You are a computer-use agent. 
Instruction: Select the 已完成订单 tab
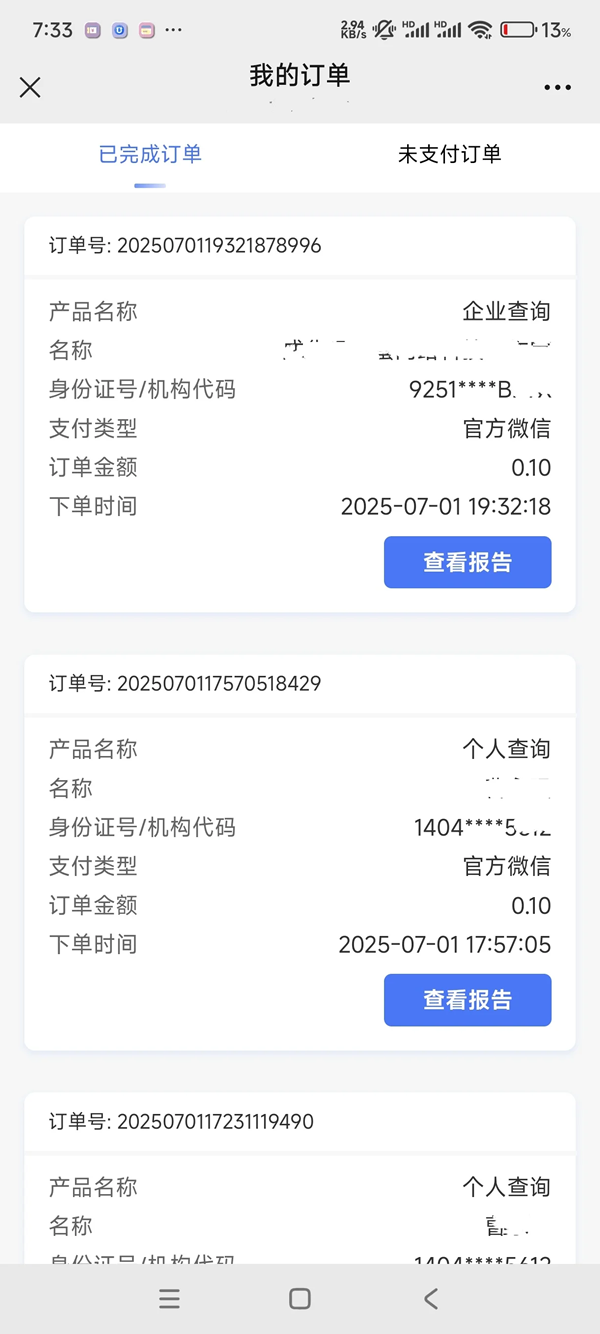(x=150, y=154)
